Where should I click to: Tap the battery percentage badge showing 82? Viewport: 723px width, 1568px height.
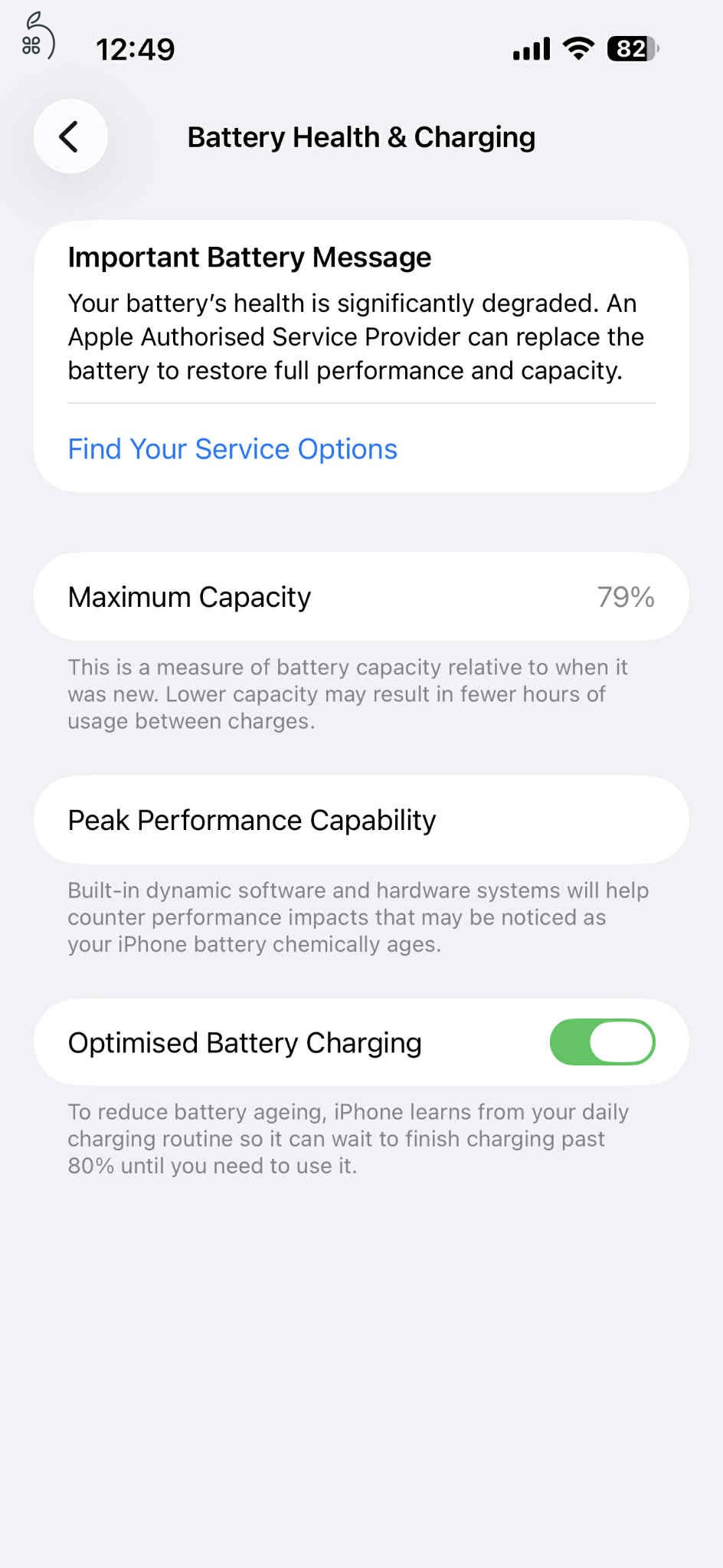(x=630, y=48)
